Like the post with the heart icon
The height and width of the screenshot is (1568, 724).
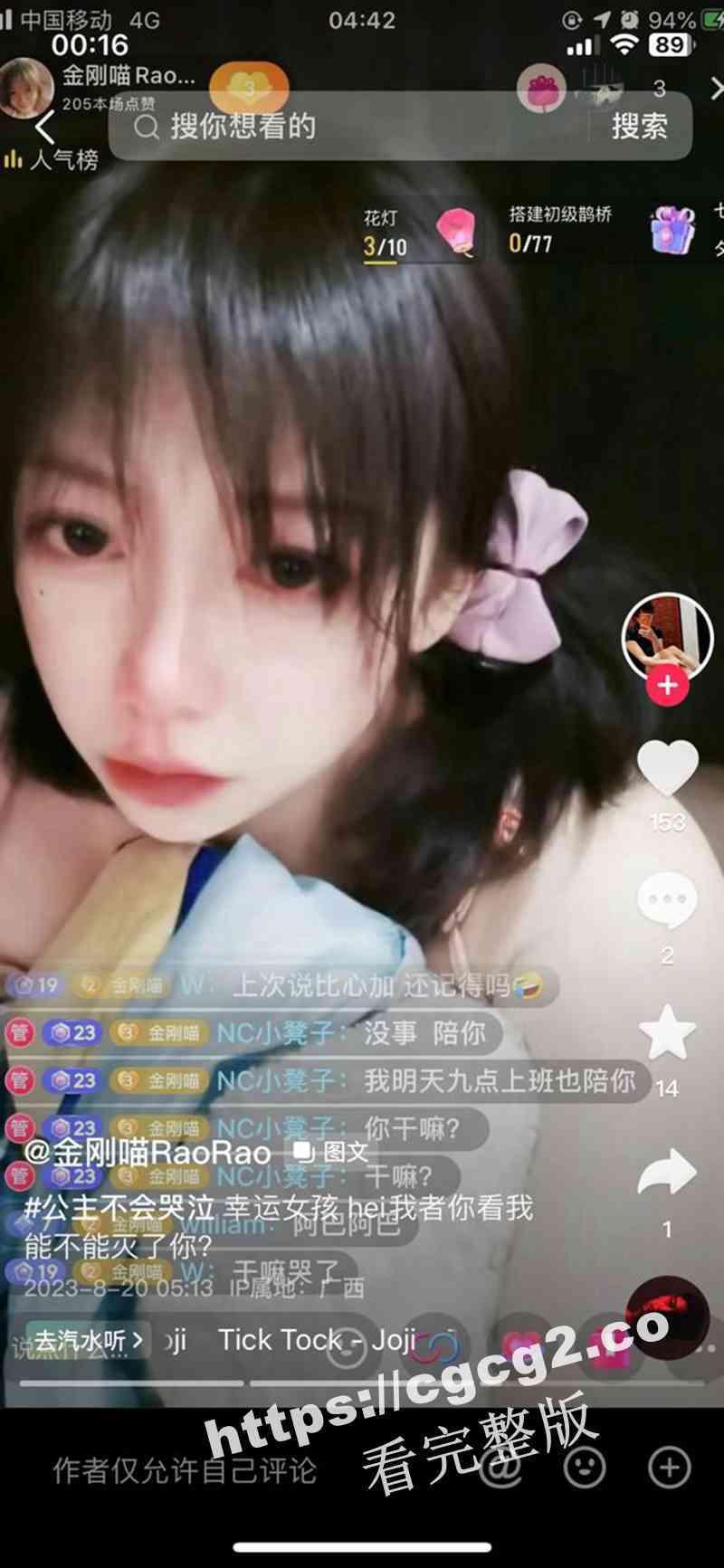pos(667,768)
